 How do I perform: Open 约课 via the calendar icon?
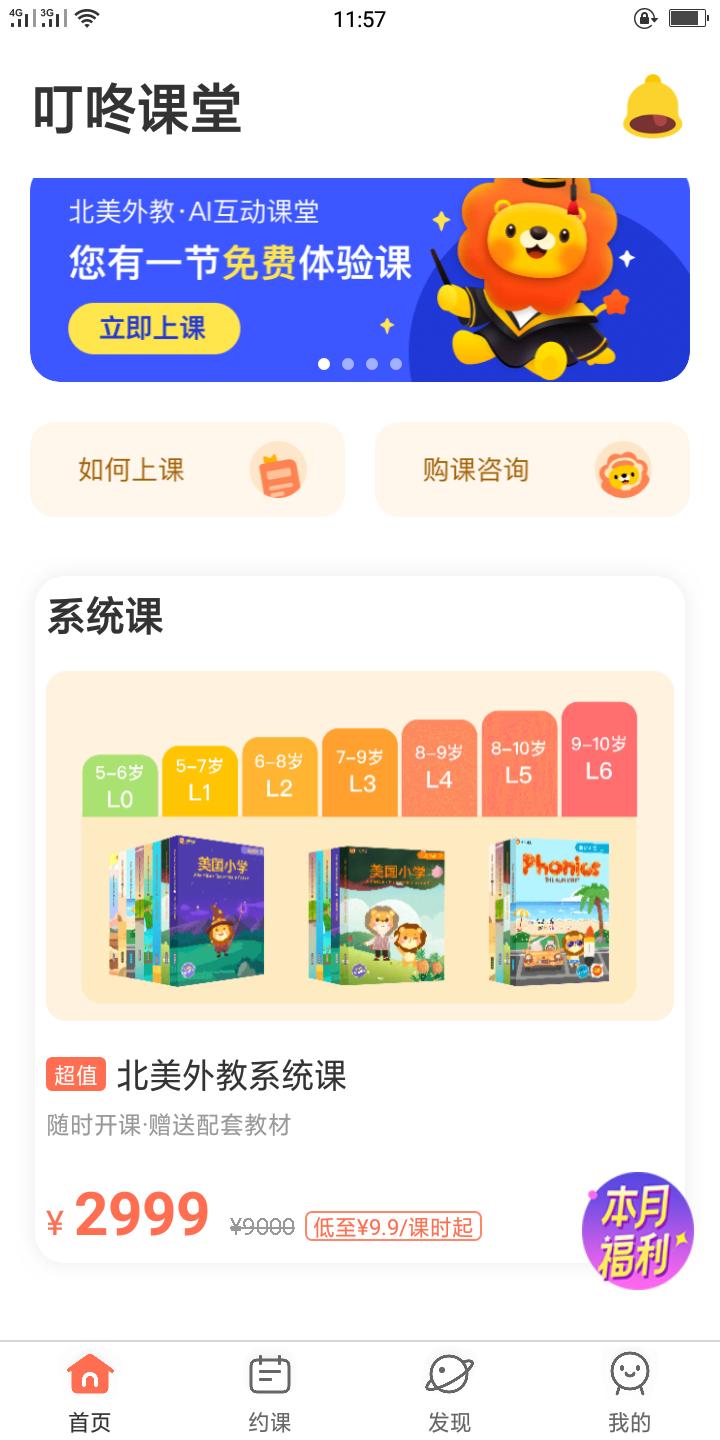268,1374
